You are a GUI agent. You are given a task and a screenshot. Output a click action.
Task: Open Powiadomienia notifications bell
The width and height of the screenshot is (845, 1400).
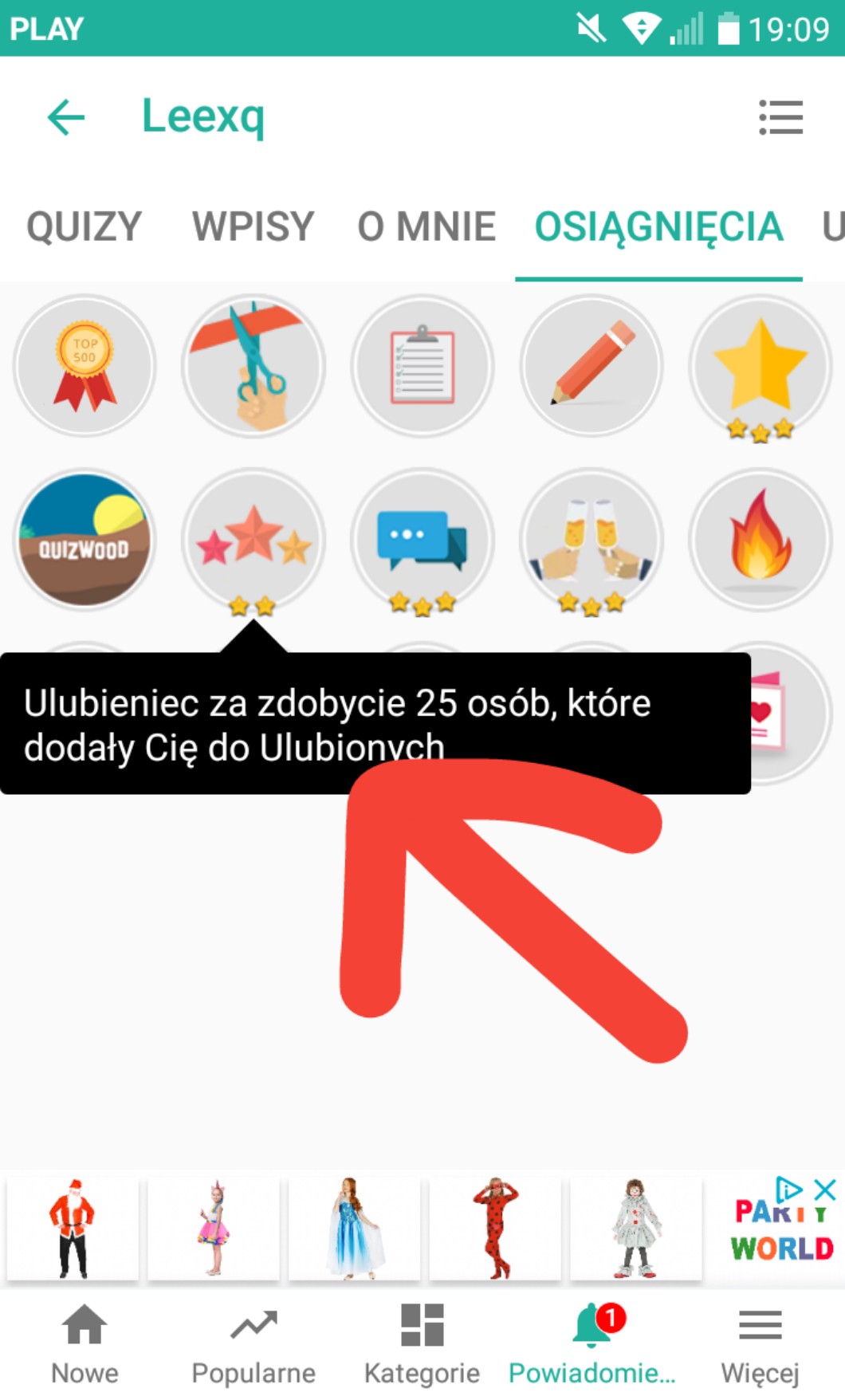(x=591, y=1344)
